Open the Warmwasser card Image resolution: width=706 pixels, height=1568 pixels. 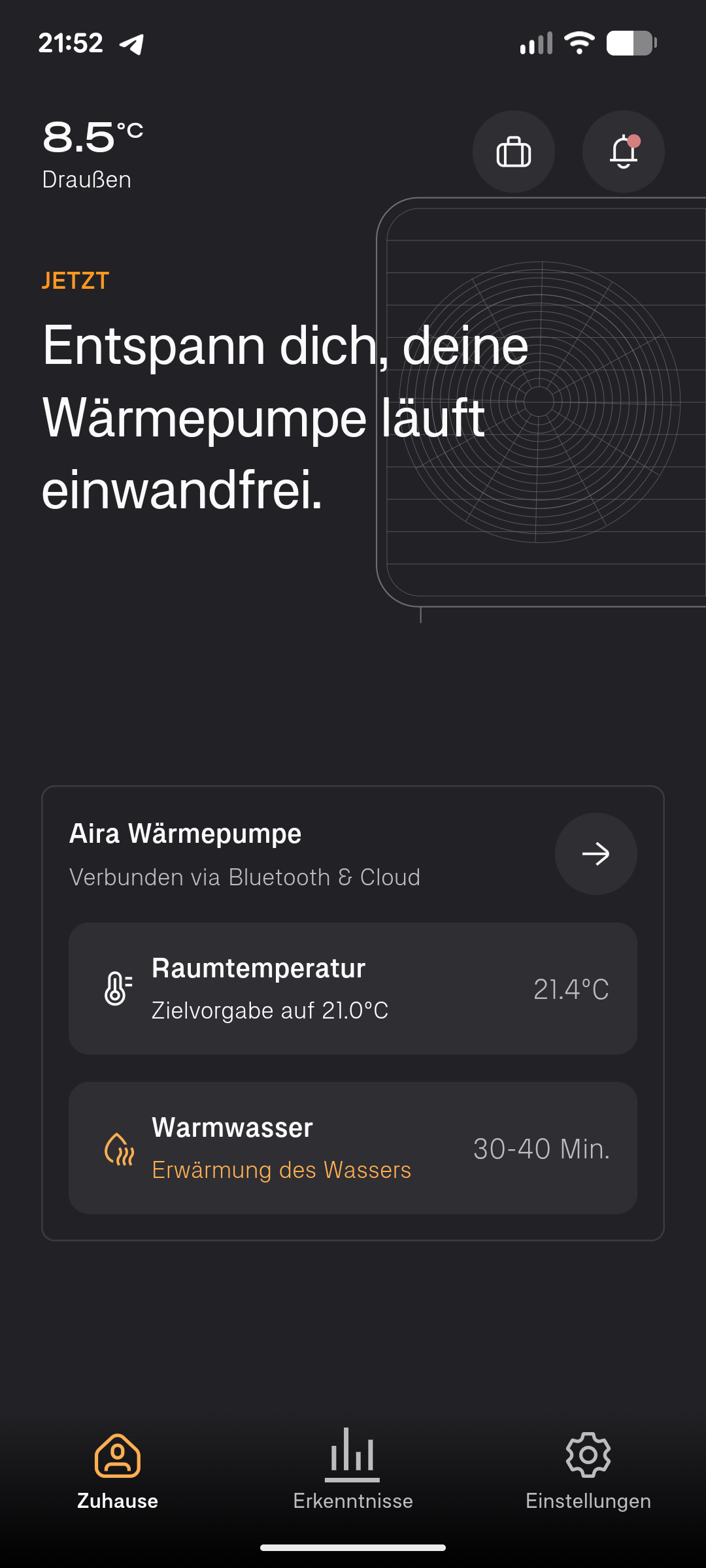[353, 1148]
